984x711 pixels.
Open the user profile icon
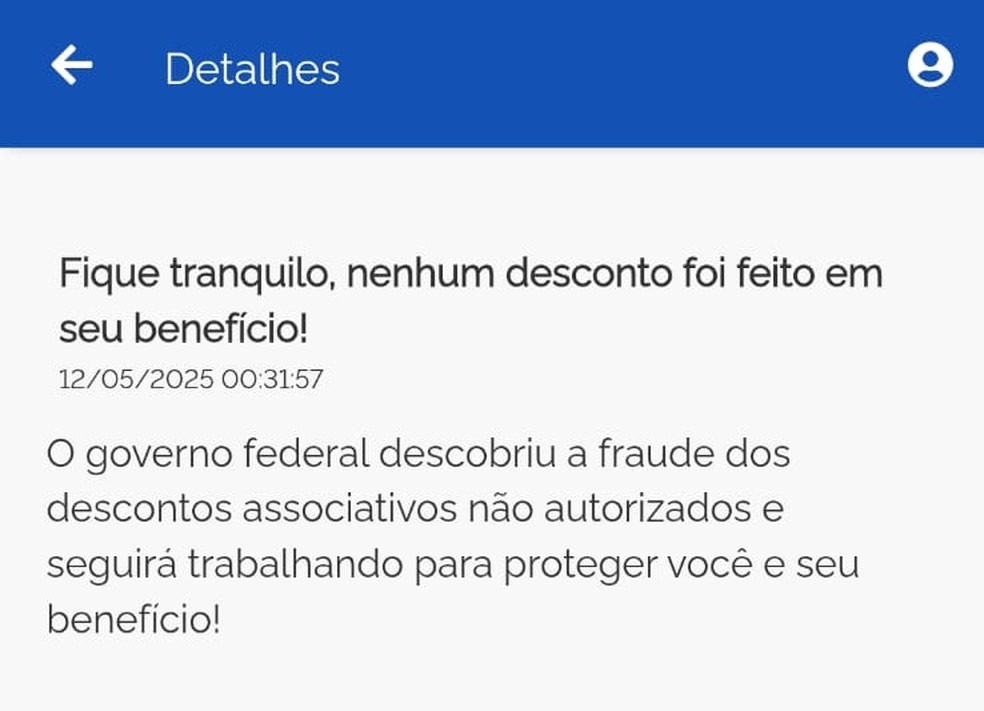coord(930,66)
